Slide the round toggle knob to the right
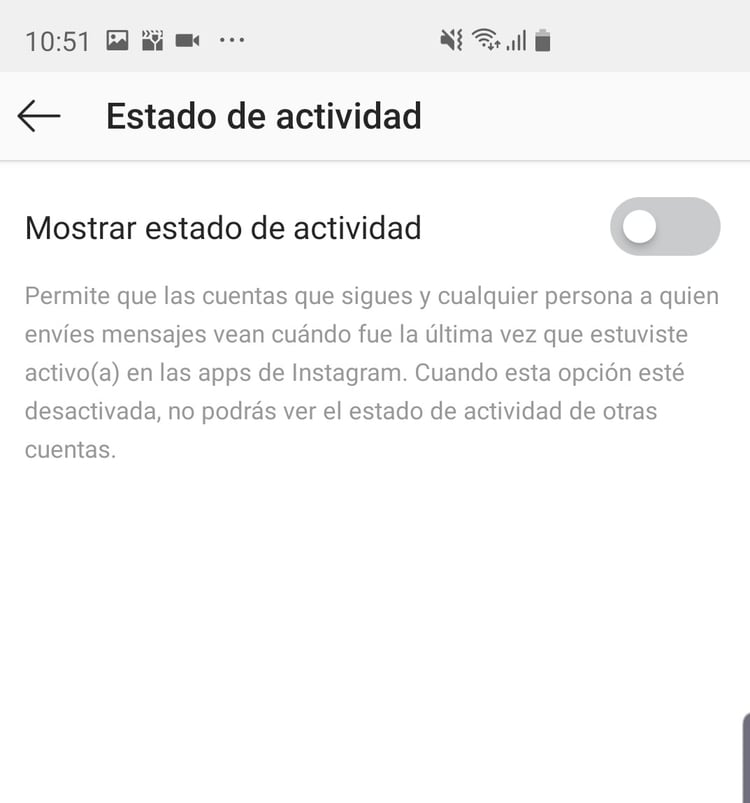The image size is (750, 803). 640,227
